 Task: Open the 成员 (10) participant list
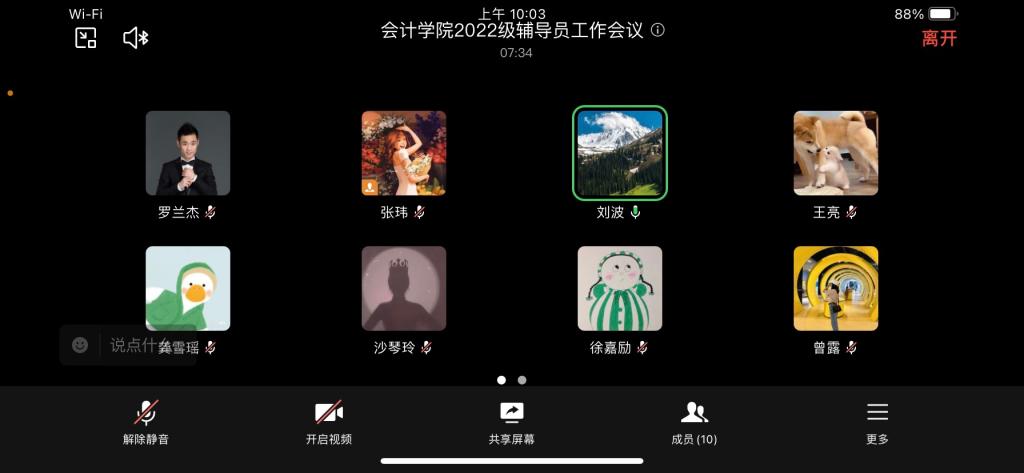coord(694,422)
